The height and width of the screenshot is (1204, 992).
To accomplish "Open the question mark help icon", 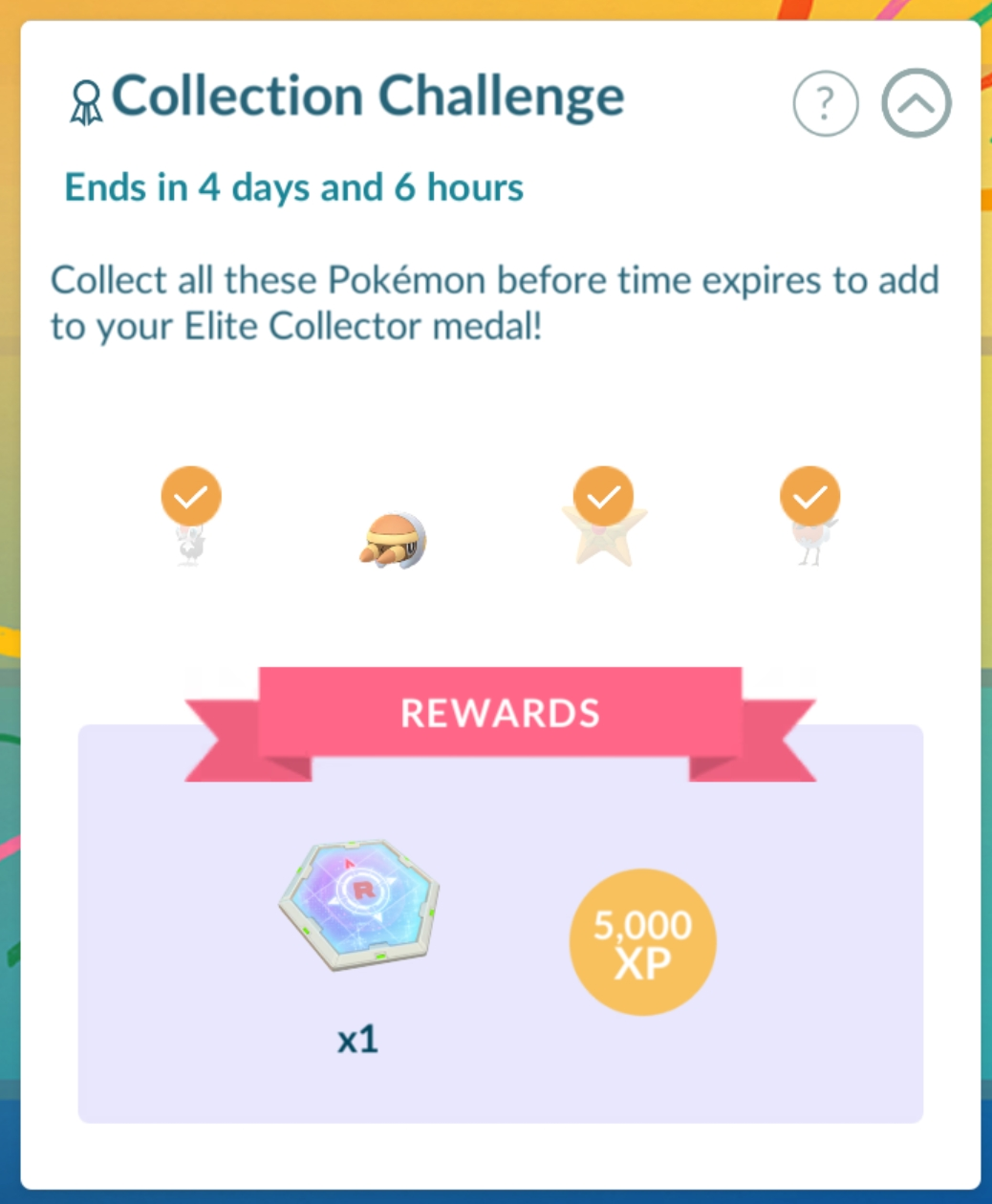I will (825, 103).
